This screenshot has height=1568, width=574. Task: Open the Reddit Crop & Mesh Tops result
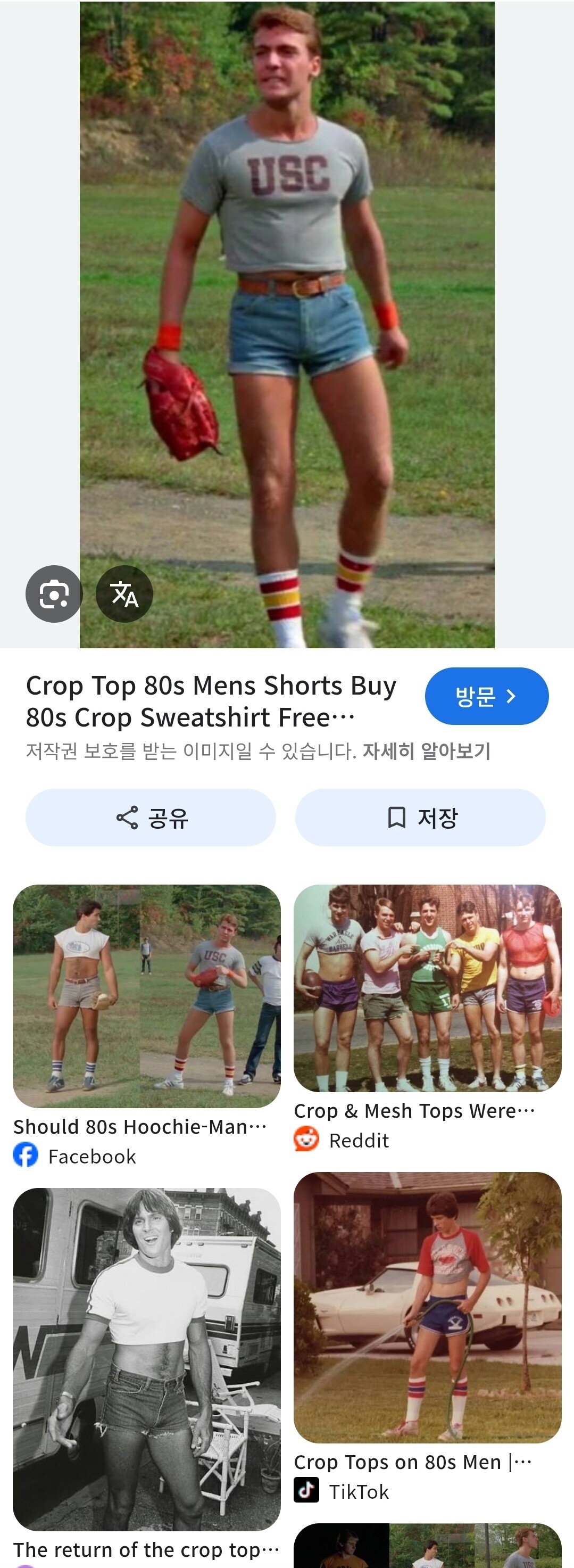click(x=427, y=987)
